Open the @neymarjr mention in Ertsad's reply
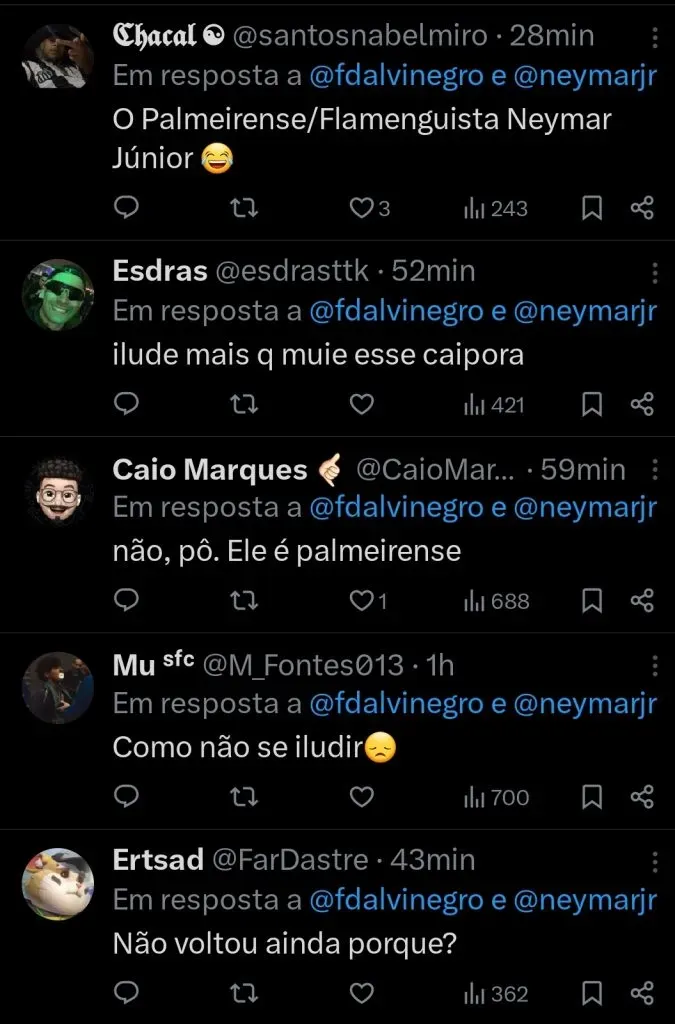Screen dimensions: 675x1024 coord(585,900)
